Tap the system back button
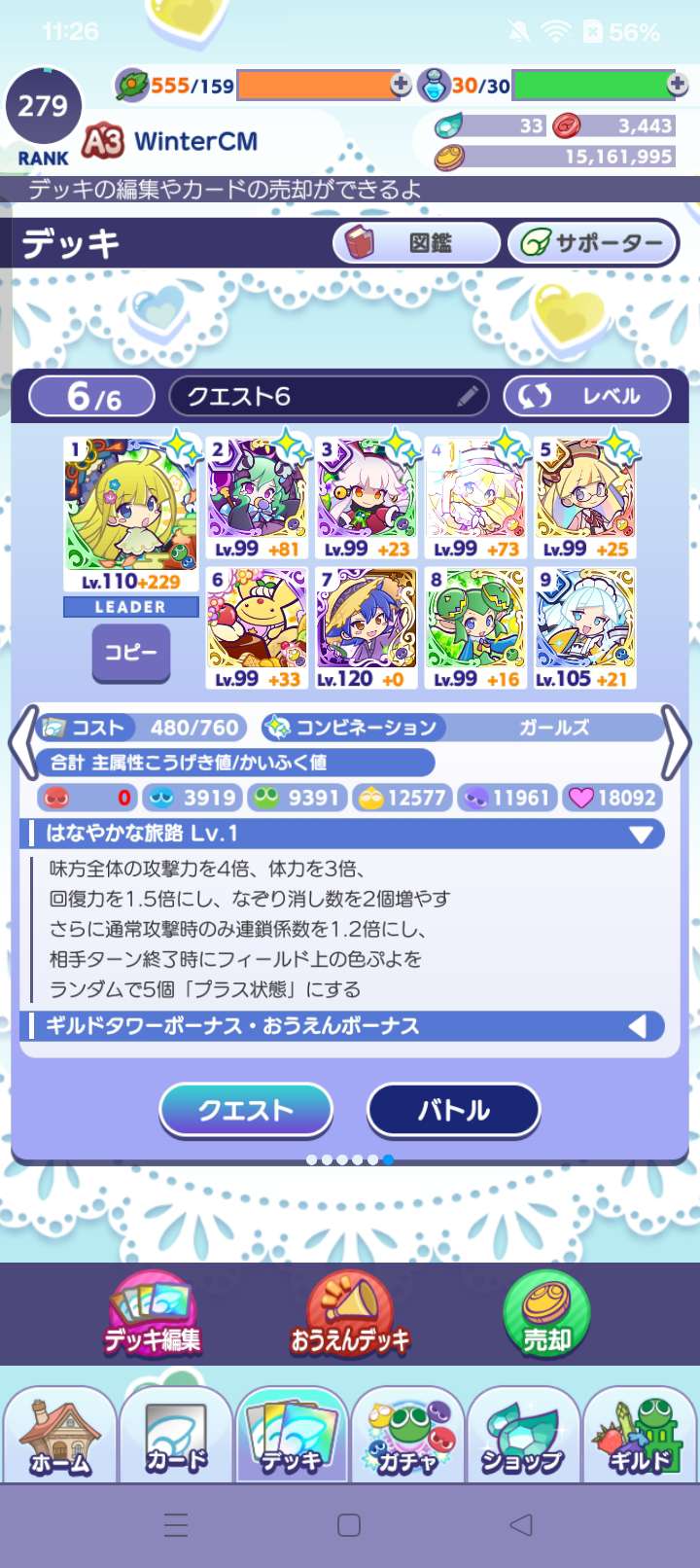The image size is (700, 1568). click(522, 1524)
